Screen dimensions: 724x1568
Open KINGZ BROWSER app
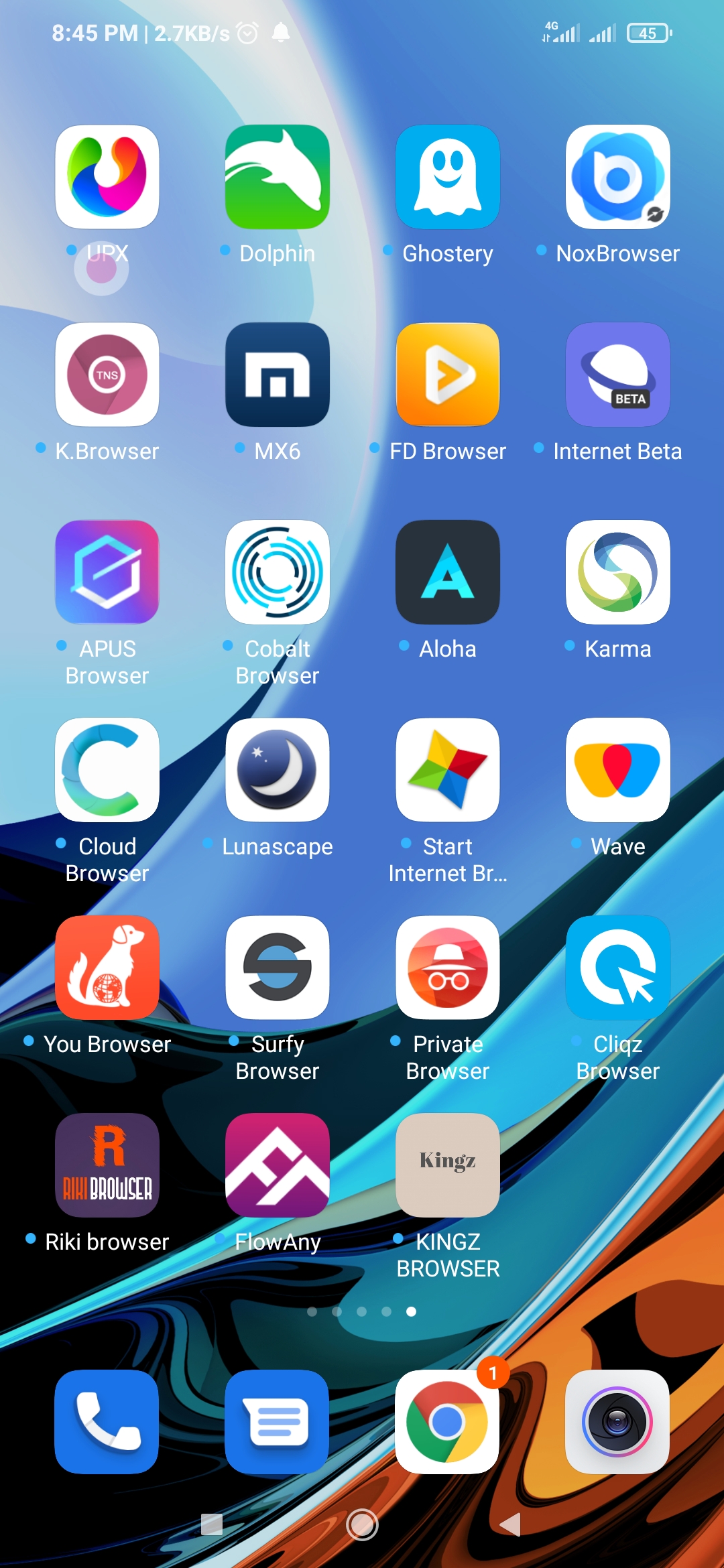448,1165
